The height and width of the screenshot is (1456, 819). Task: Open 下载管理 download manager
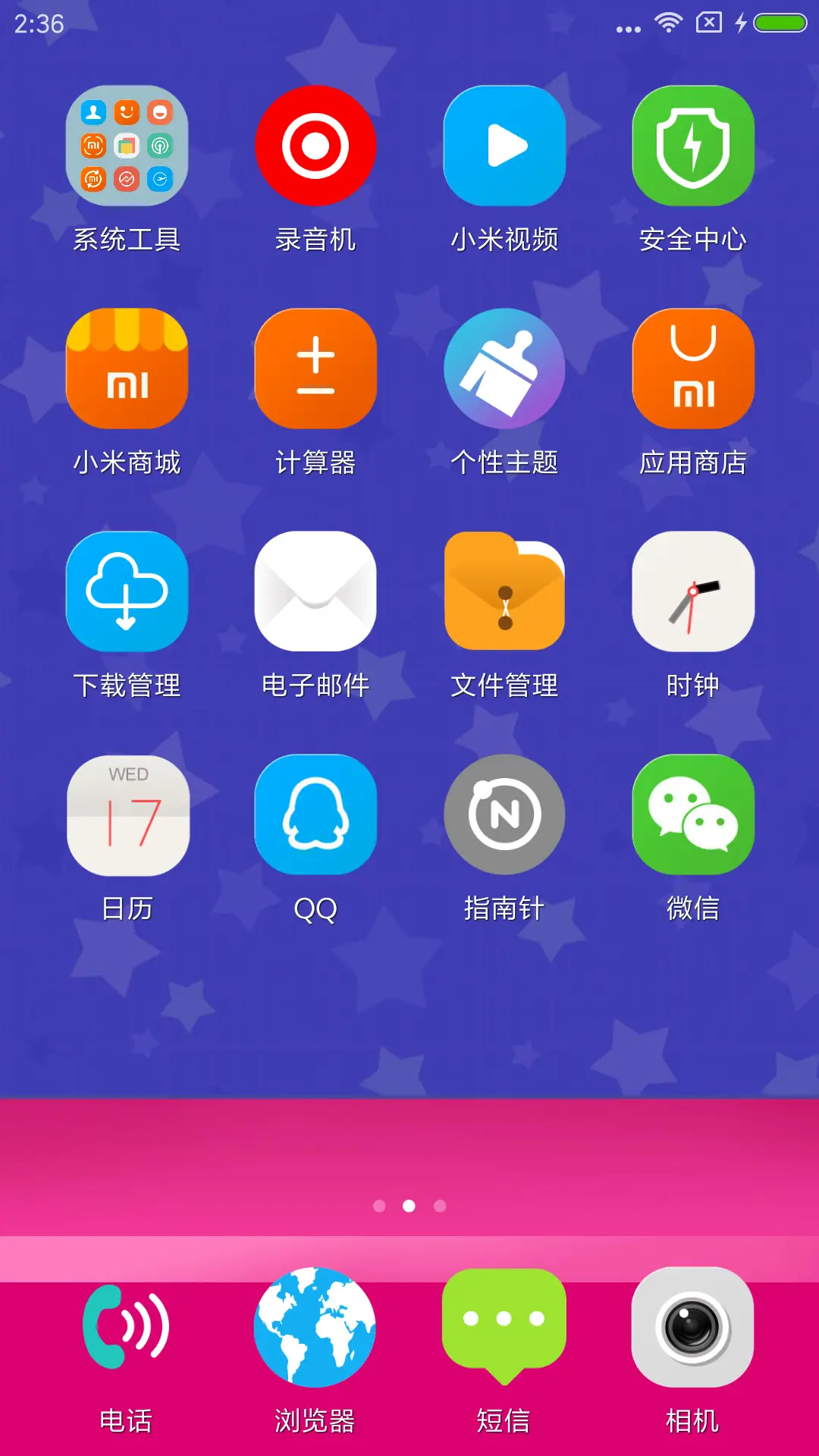click(x=127, y=590)
